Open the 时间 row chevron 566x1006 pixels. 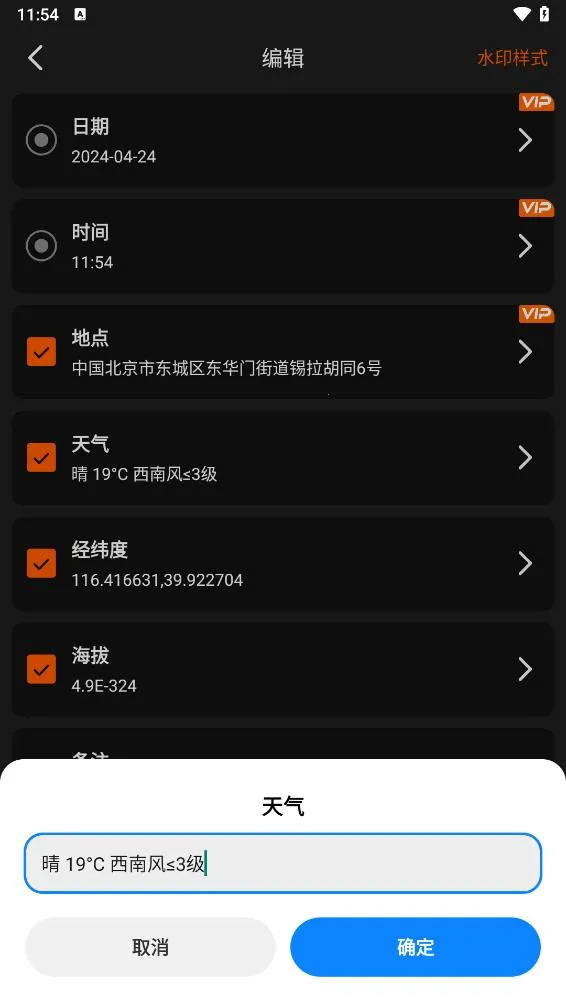point(525,246)
